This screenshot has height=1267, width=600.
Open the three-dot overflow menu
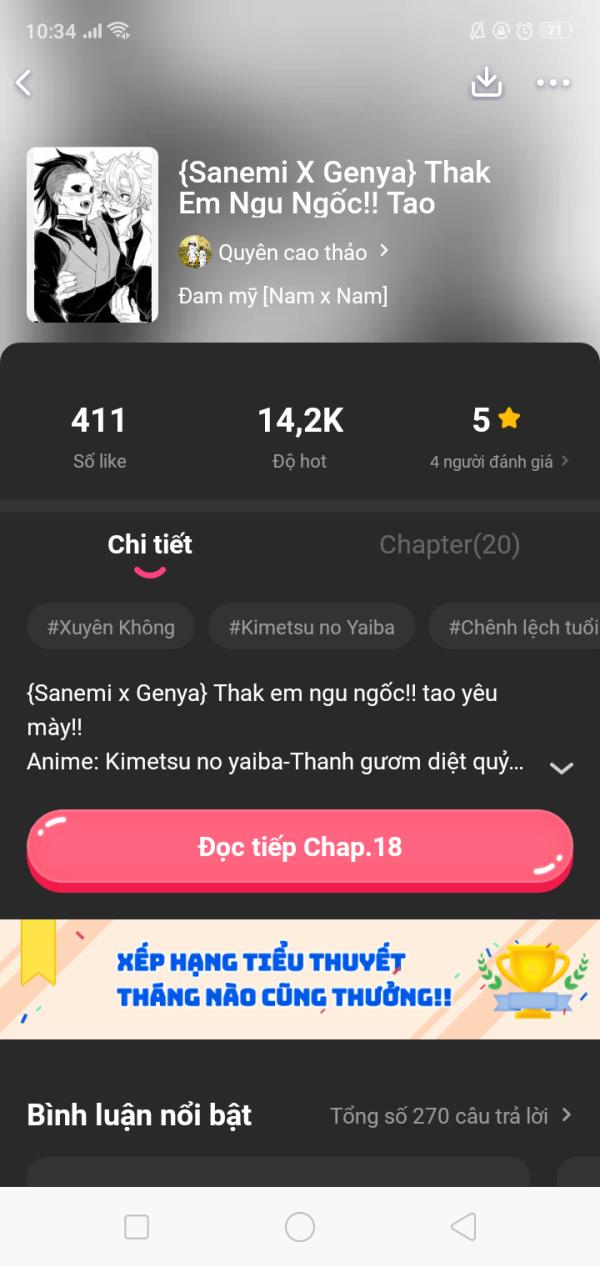tap(553, 83)
